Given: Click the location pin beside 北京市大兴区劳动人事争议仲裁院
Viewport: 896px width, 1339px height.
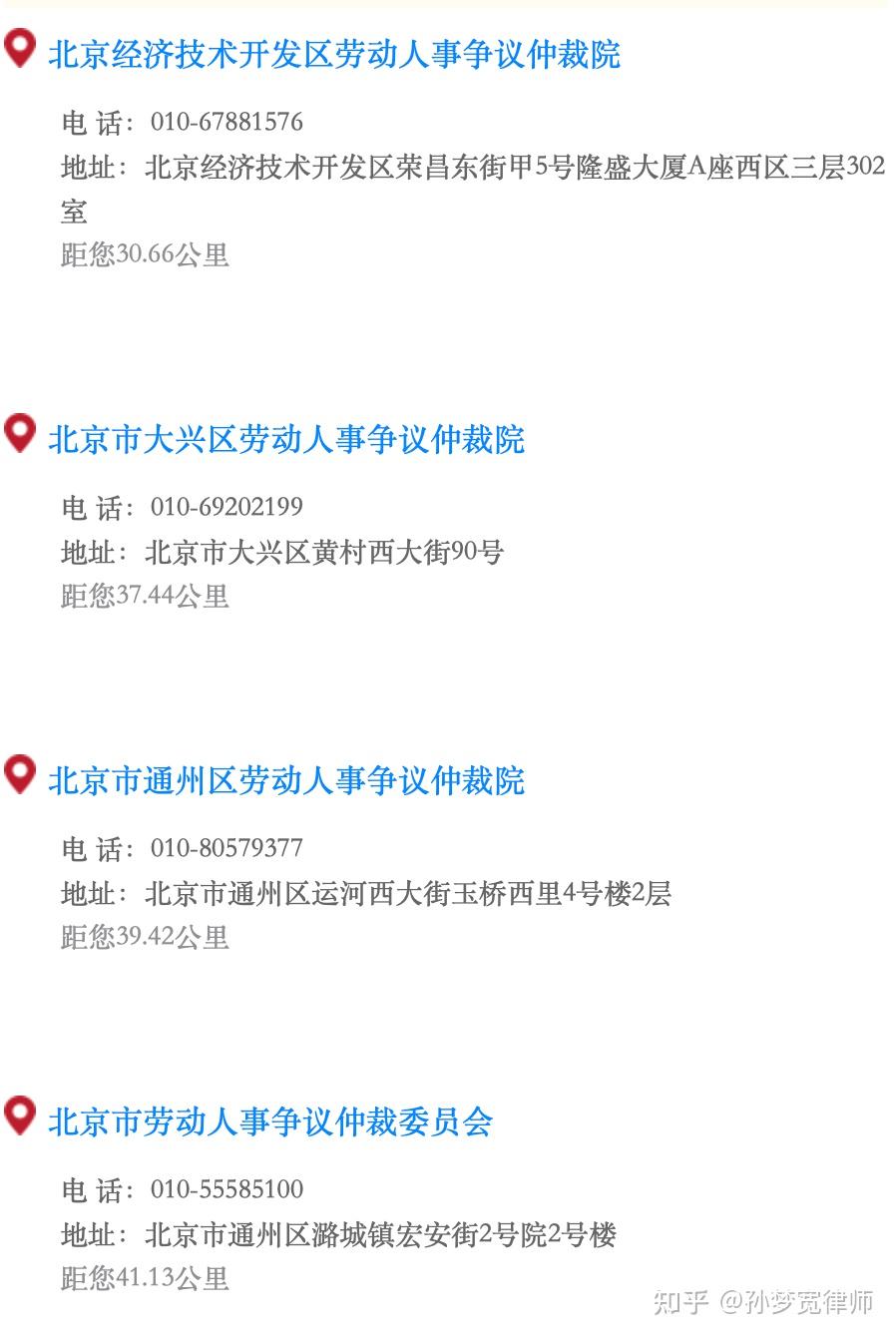Looking at the screenshot, I should point(18,433).
